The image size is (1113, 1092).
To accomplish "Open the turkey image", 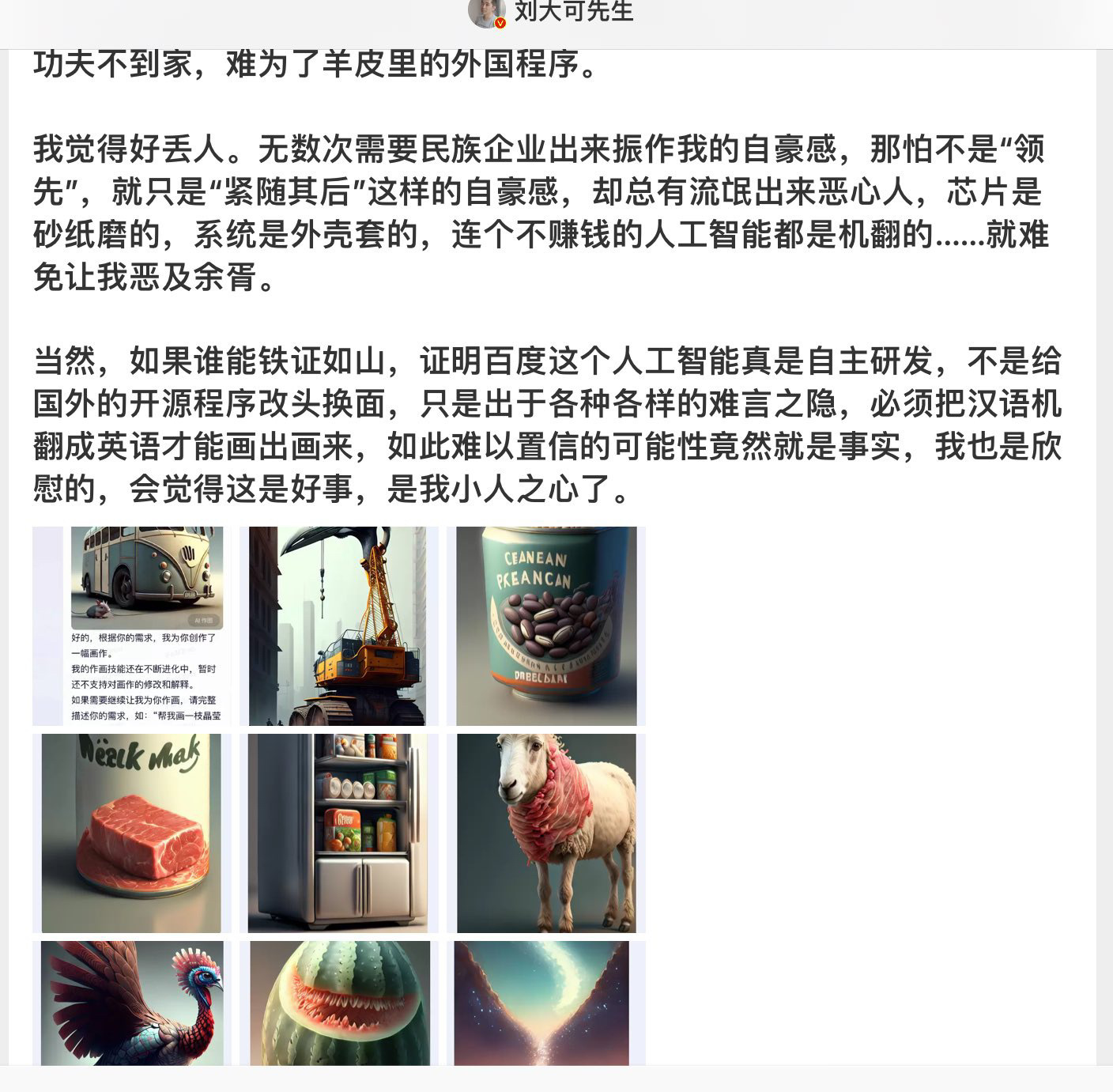I will (131, 1003).
